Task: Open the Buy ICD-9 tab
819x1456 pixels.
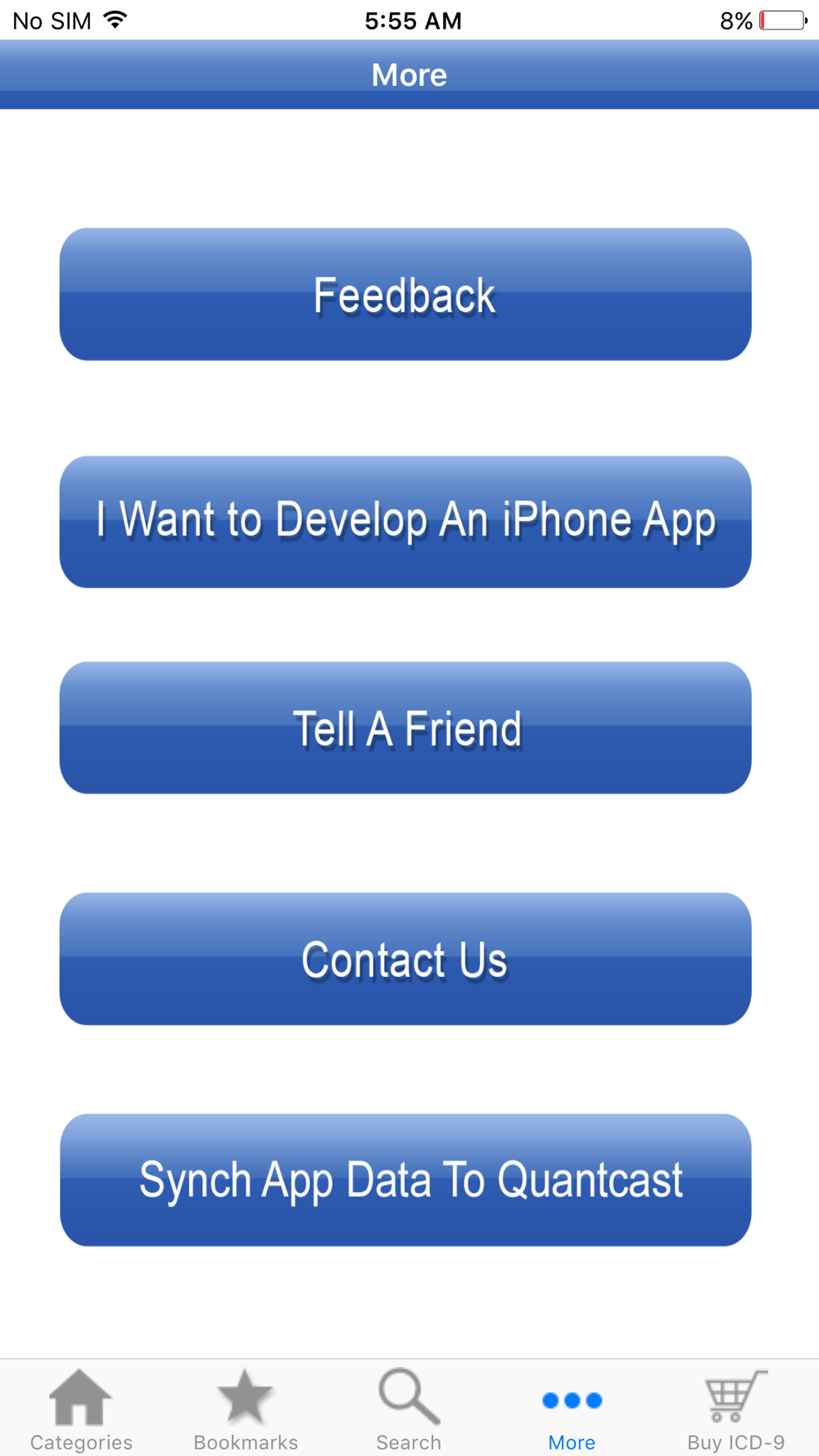Action: 735,1409
